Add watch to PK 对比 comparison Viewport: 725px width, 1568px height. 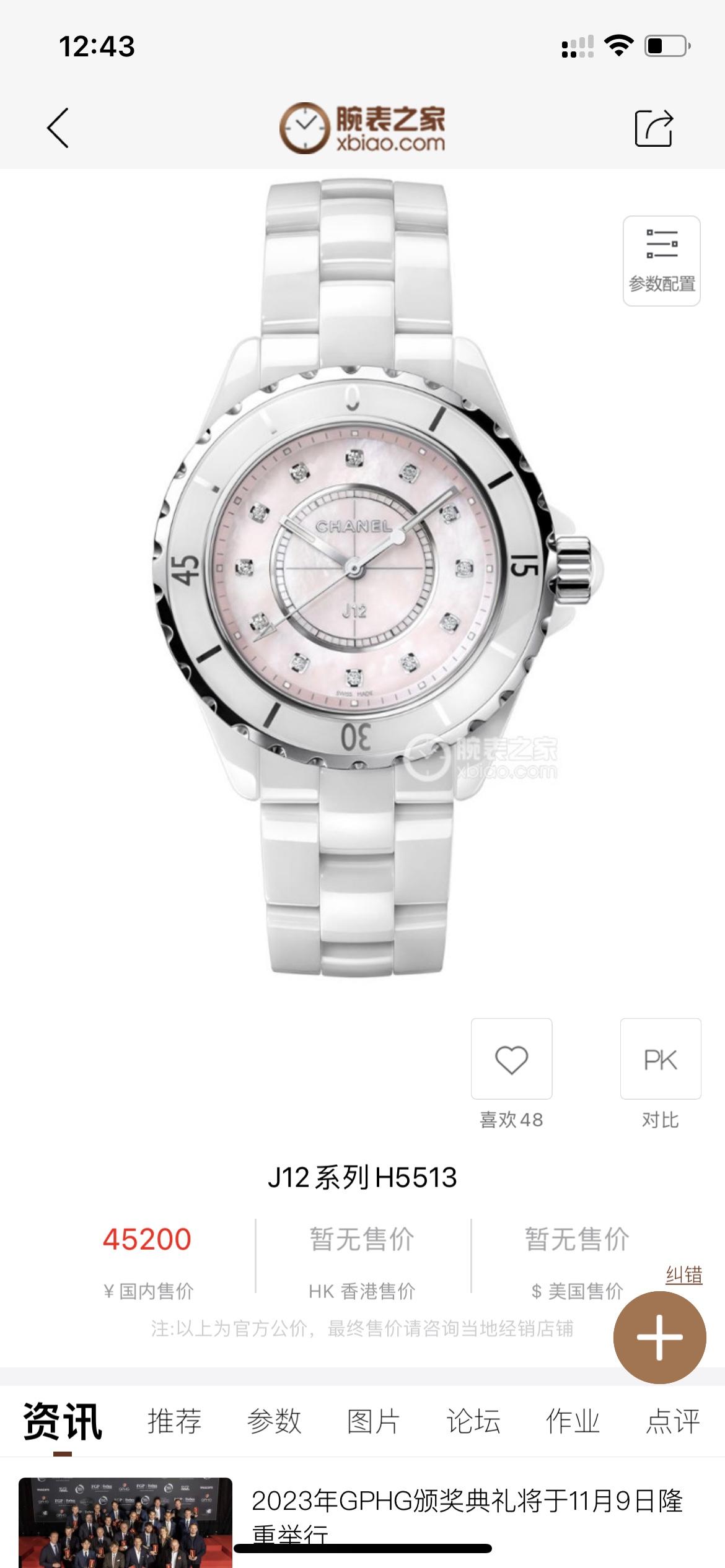tap(661, 1059)
